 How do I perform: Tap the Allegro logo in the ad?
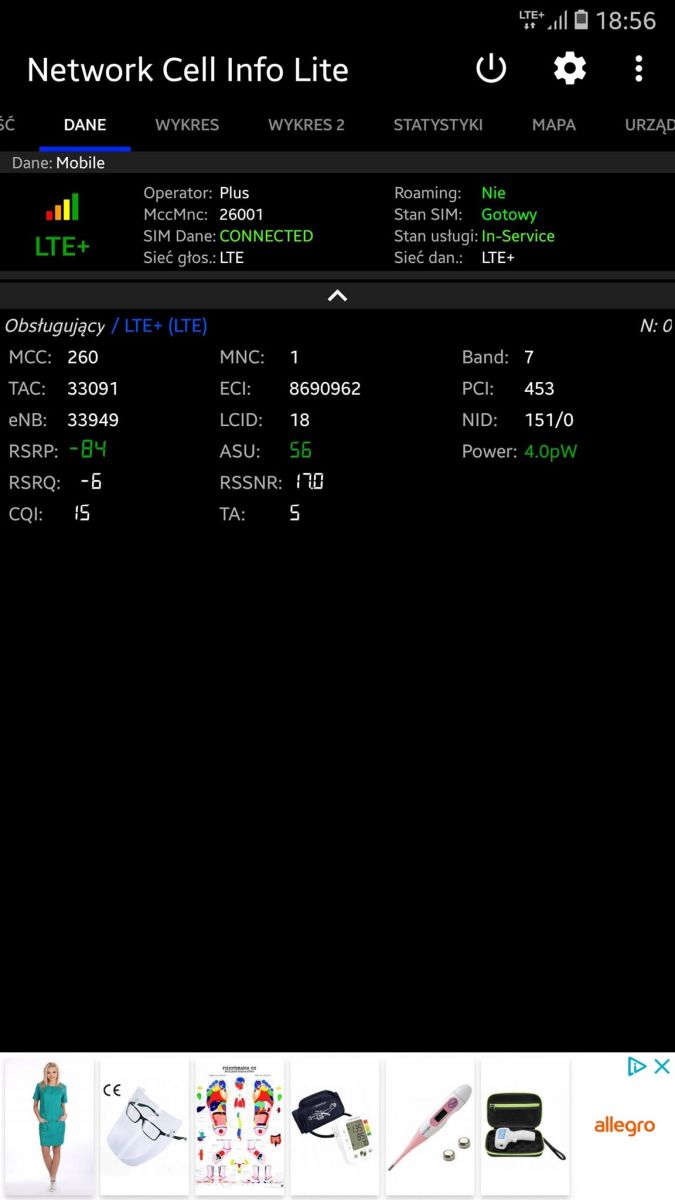pyautogui.click(x=624, y=1126)
